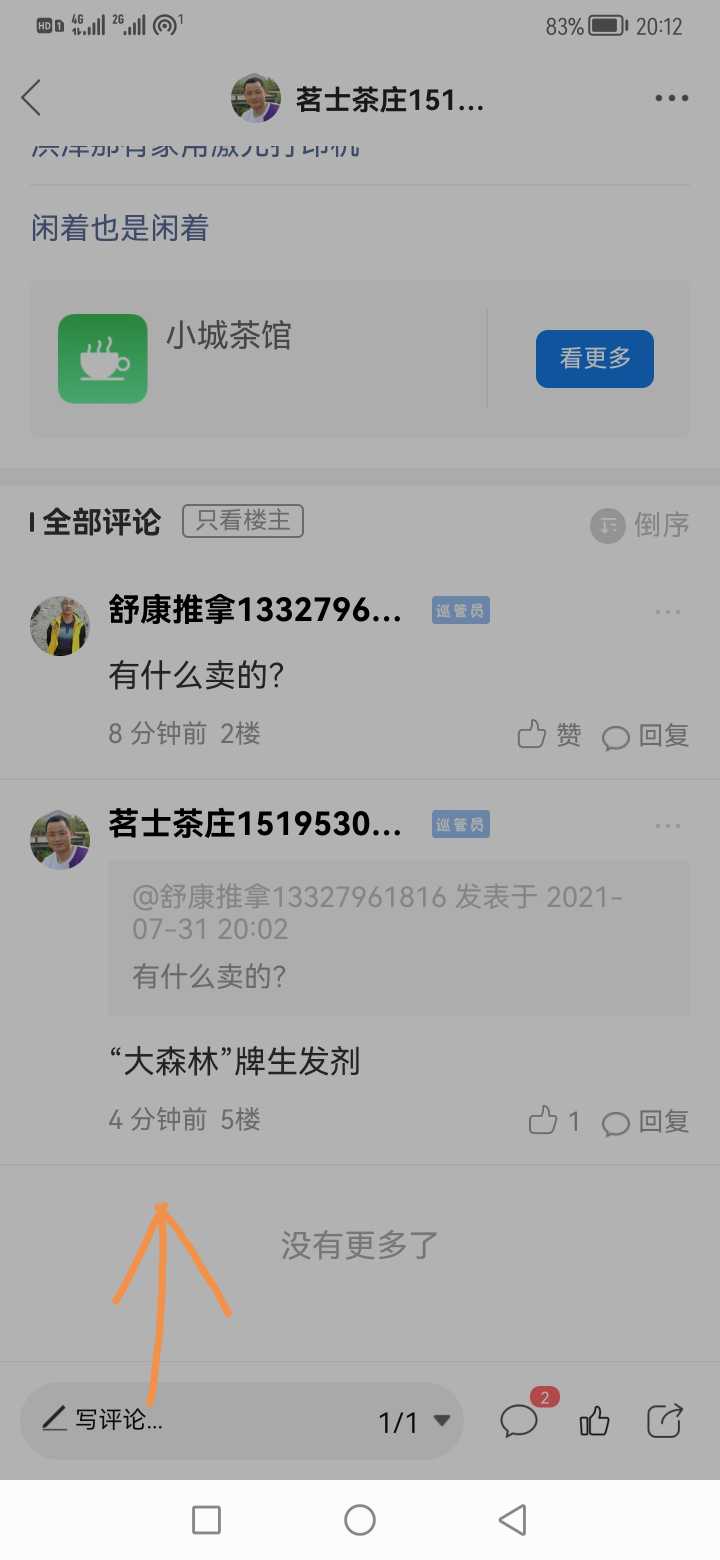This screenshot has height=1560, width=720.
Task: Filter comments with 只看楼主
Action: coord(243,521)
